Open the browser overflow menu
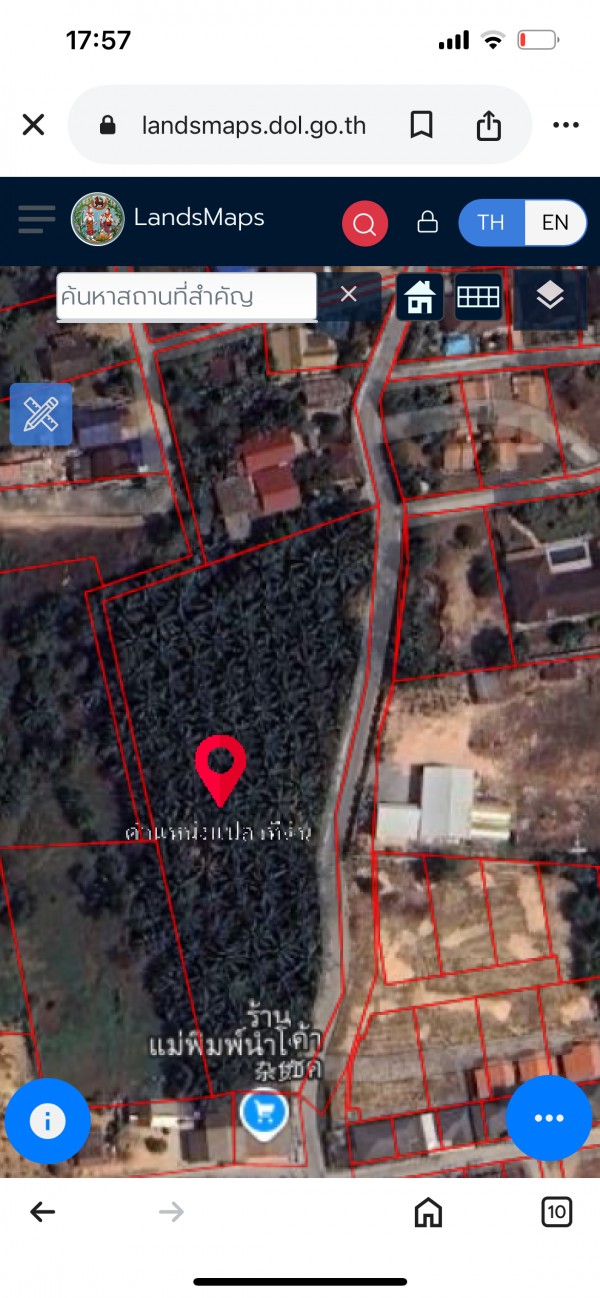Image resolution: width=600 pixels, height=1298 pixels. pyautogui.click(x=566, y=125)
